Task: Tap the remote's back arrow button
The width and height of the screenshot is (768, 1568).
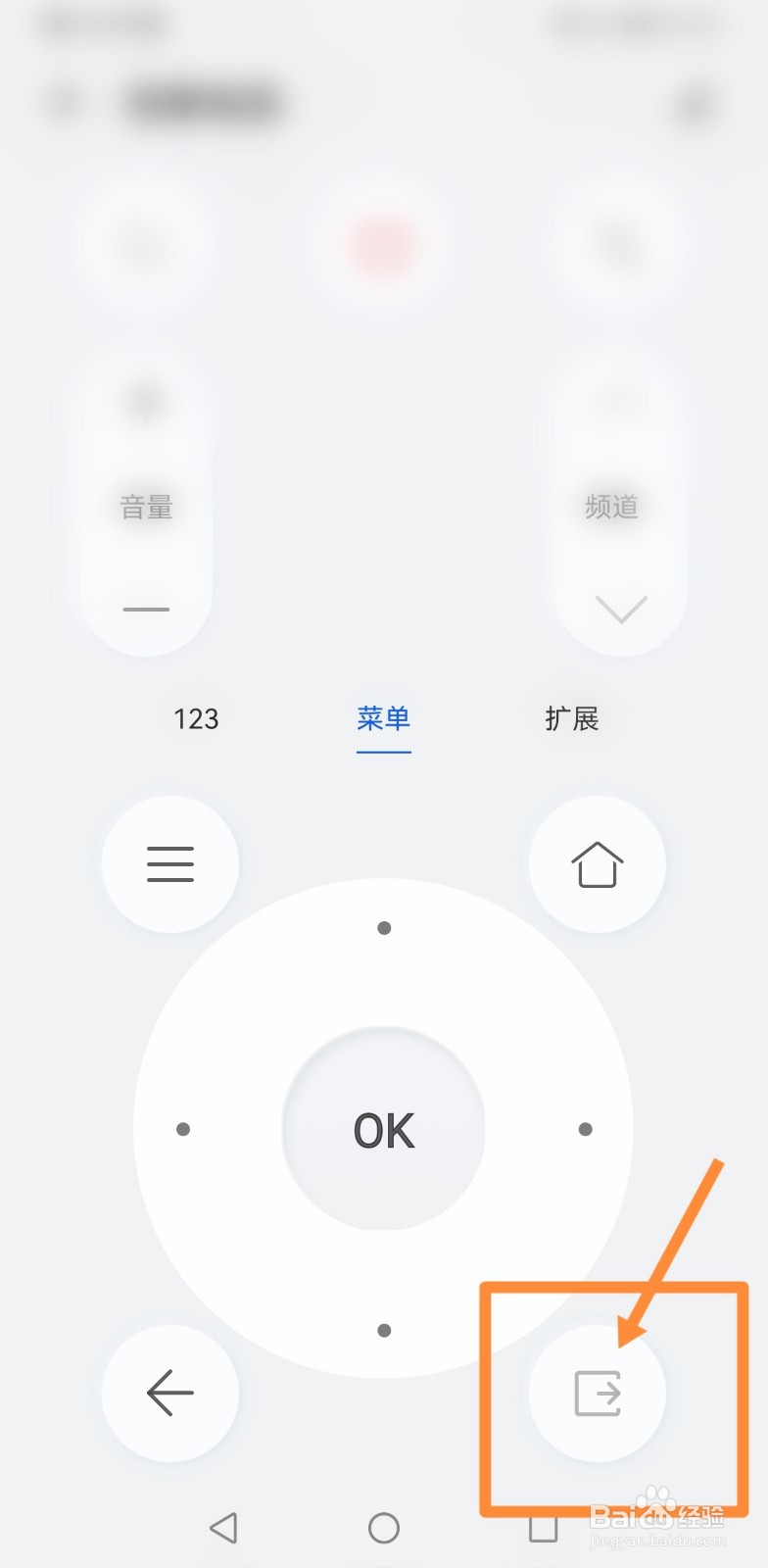Action: pyautogui.click(x=170, y=1393)
